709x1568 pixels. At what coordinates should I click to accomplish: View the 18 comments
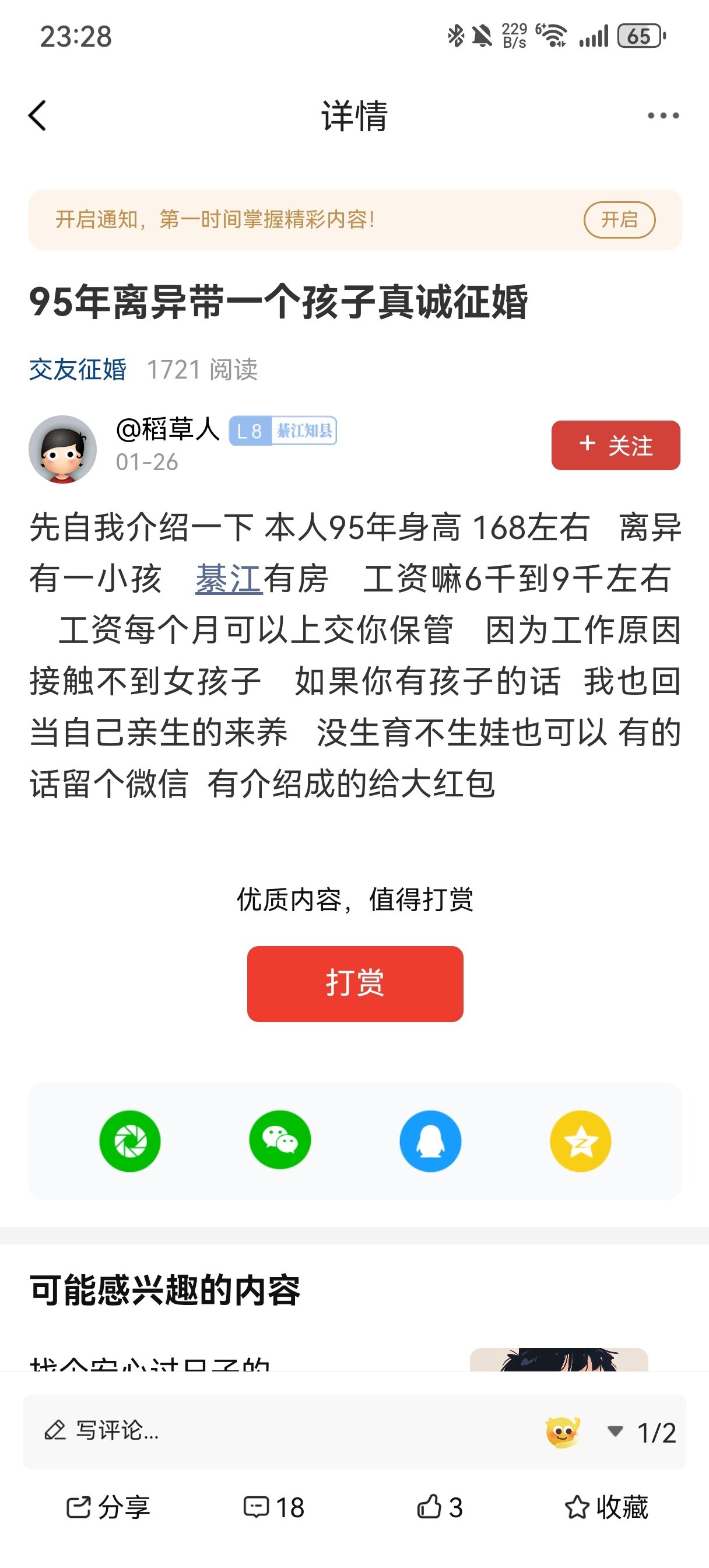coord(274,1507)
